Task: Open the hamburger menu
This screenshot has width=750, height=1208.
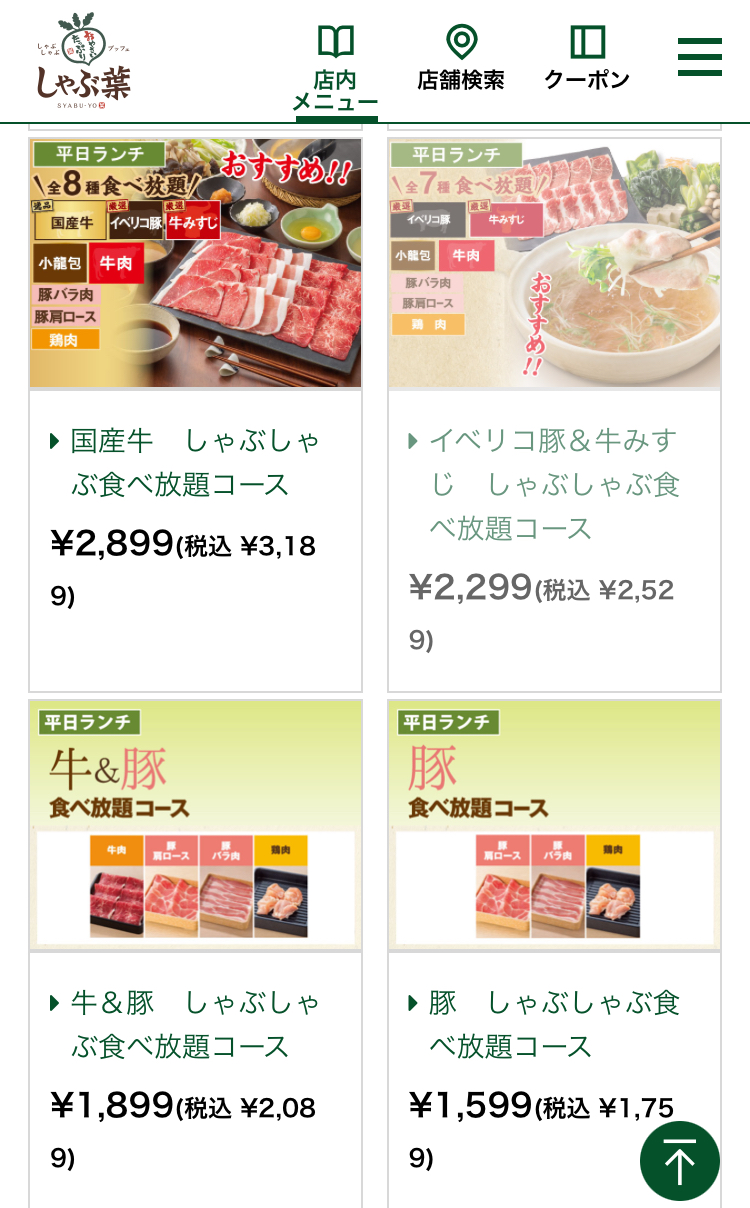Action: point(699,57)
